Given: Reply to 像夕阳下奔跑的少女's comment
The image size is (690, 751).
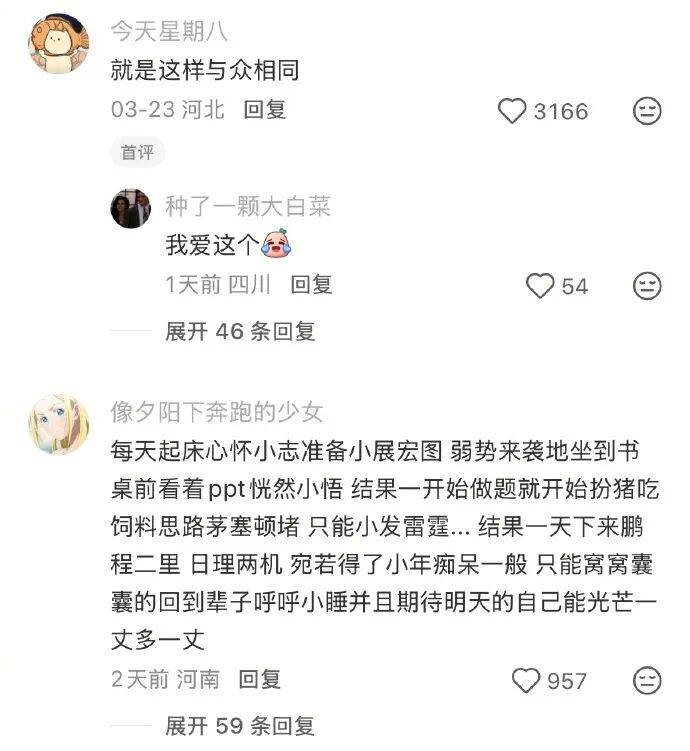Looking at the screenshot, I should pyautogui.click(x=259, y=680).
